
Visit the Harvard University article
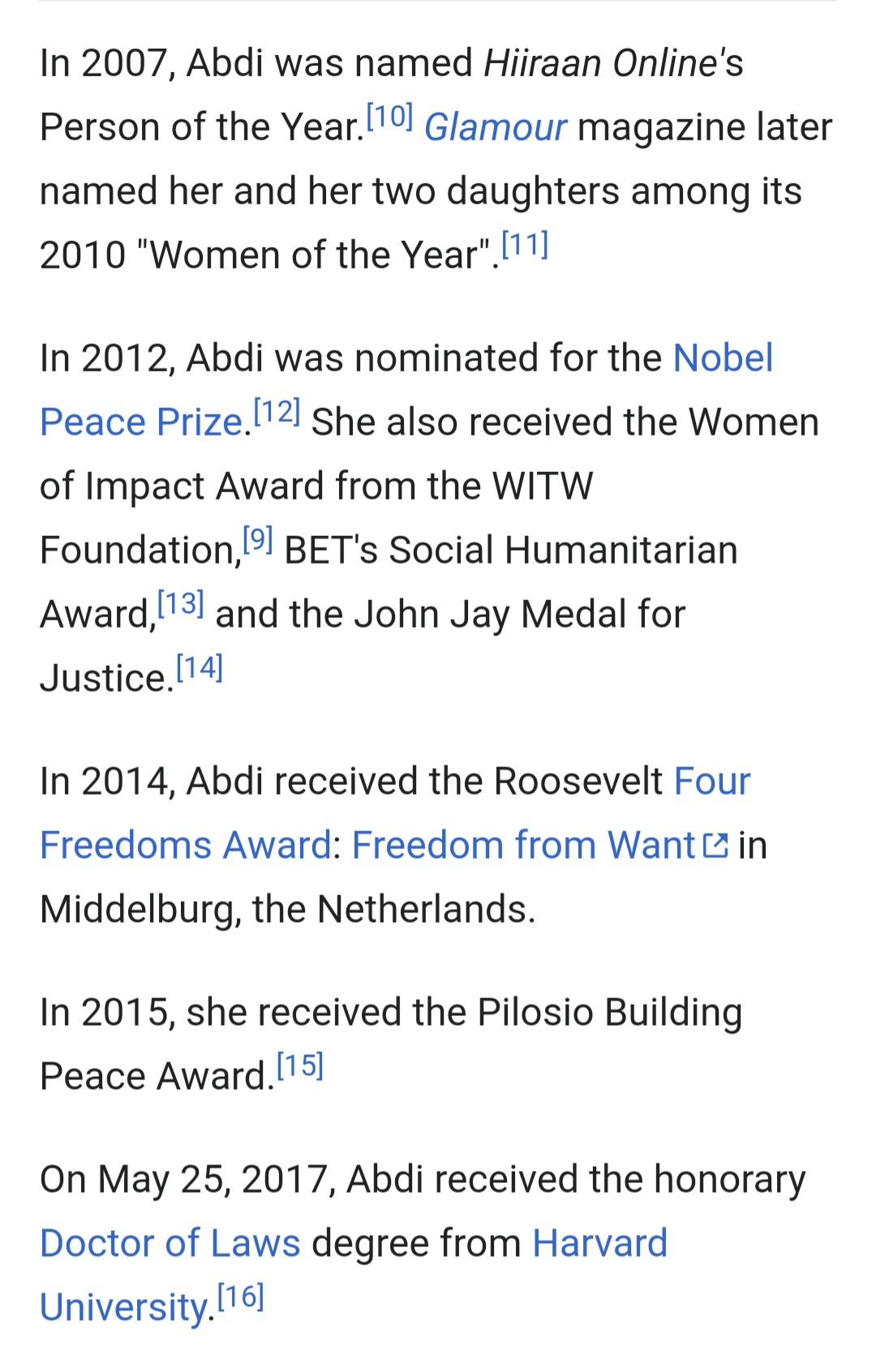click(599, 1244)
